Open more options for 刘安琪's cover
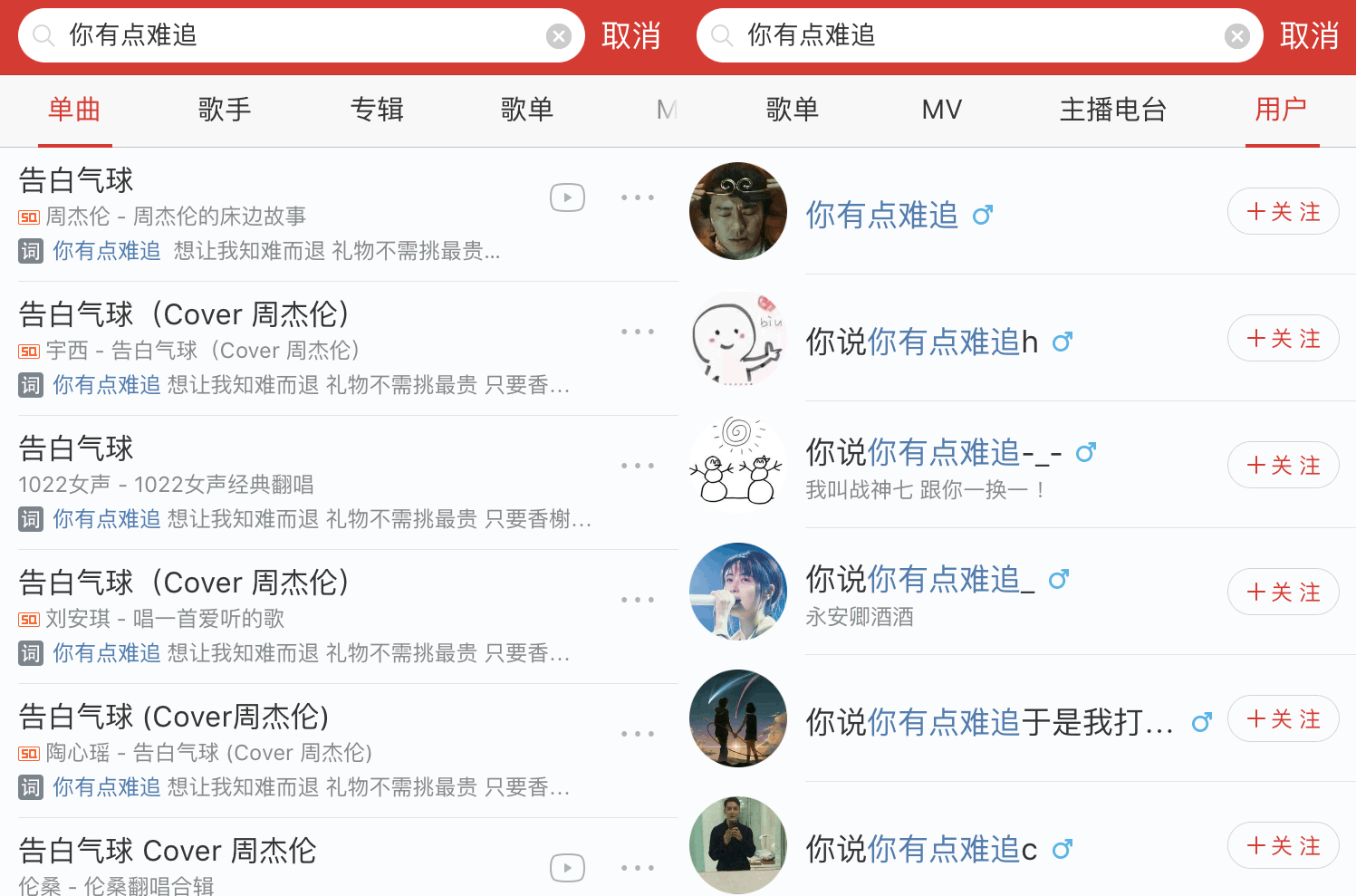The height and width of the screenshot is (896, 1356). point(638,600)
